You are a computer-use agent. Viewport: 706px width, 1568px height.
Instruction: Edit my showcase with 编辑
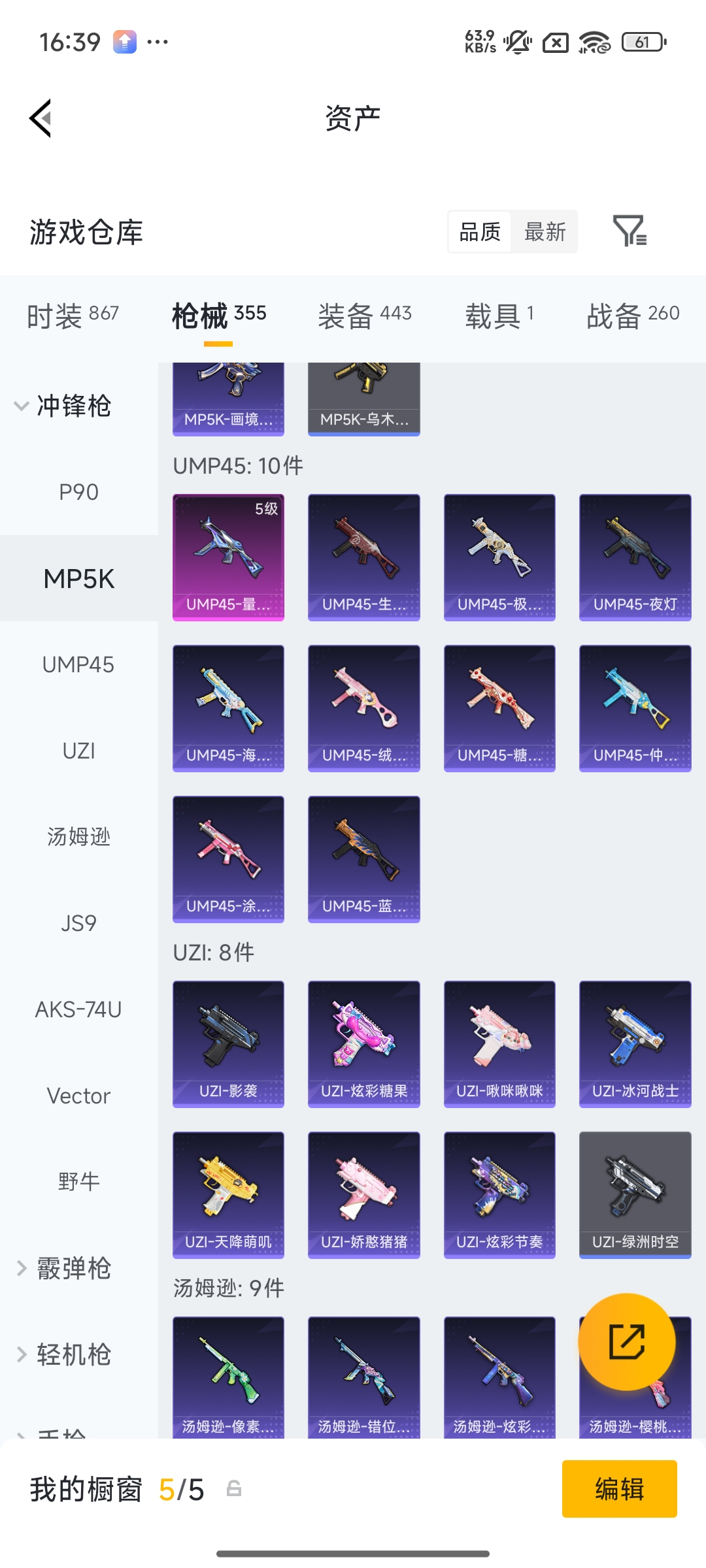tap(619, 1489)
